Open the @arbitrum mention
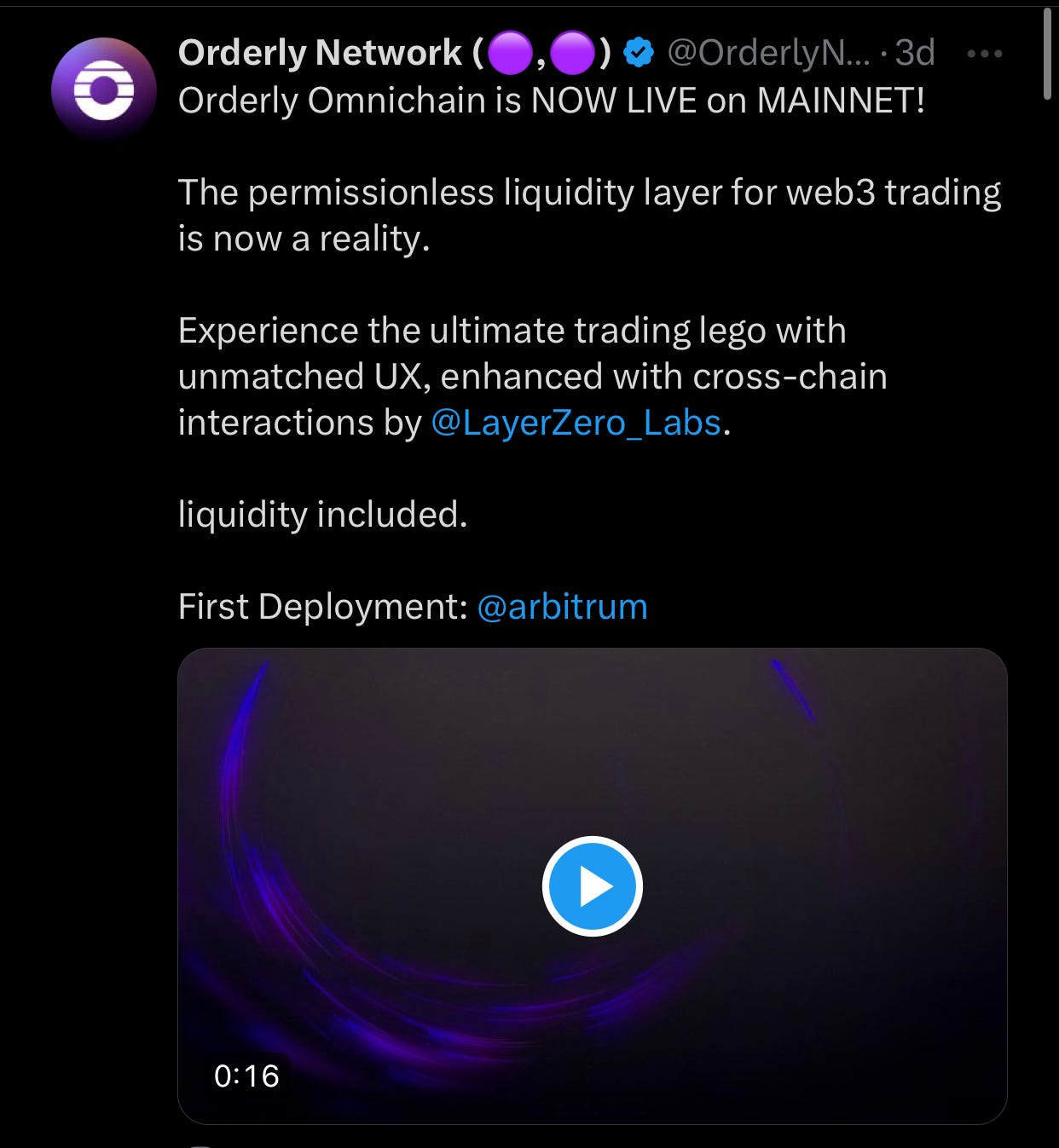Screen dimensions: 1059x1148 [562, 607]
